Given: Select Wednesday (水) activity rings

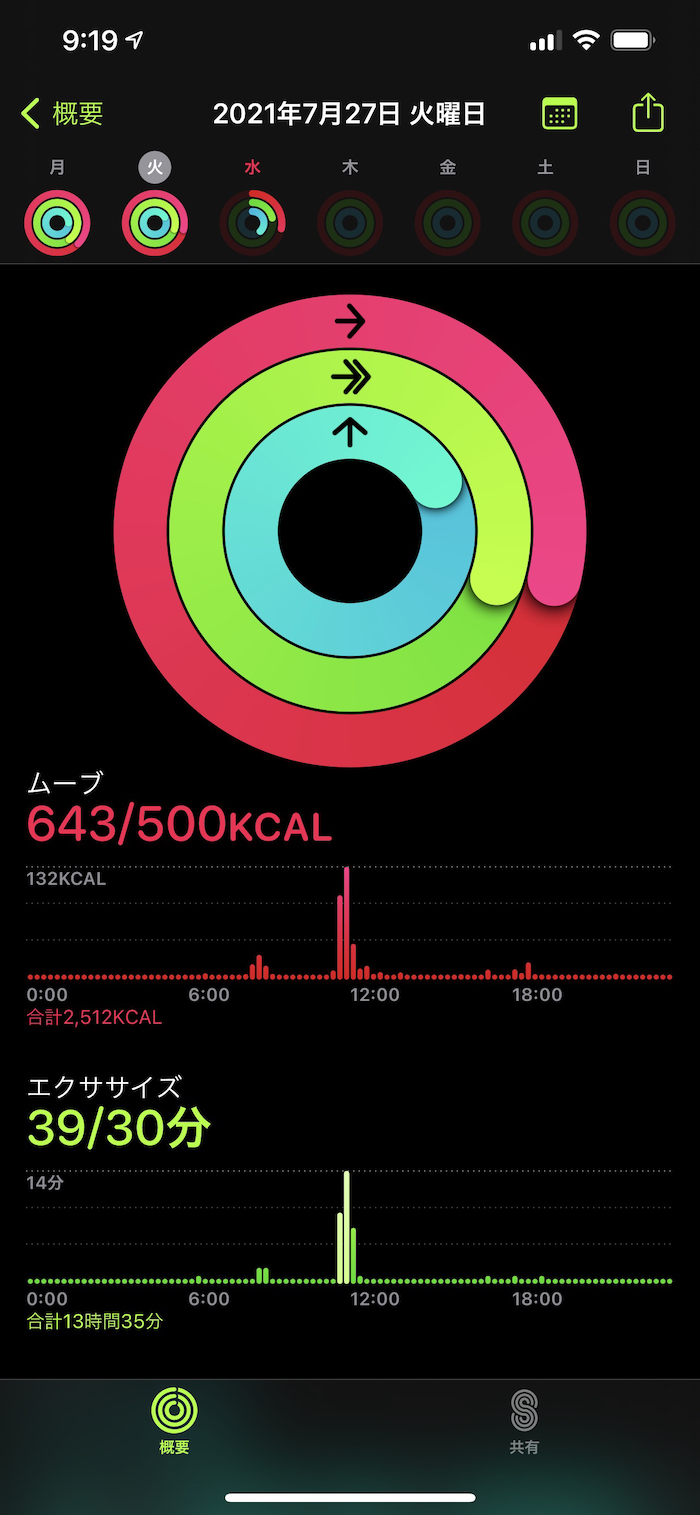Looking at the screenshot, I should [252, 222].
